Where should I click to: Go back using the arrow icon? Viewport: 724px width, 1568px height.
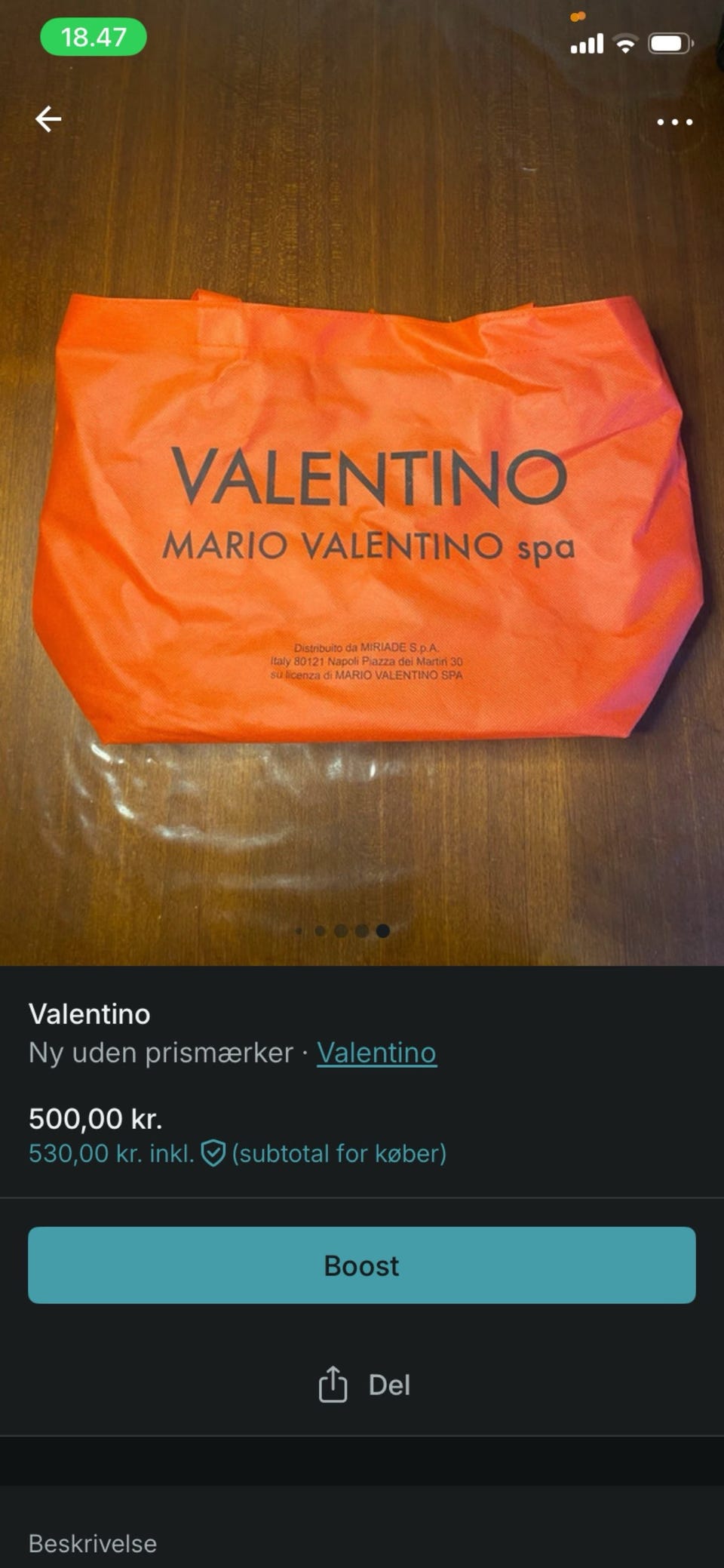click(48, 119)
